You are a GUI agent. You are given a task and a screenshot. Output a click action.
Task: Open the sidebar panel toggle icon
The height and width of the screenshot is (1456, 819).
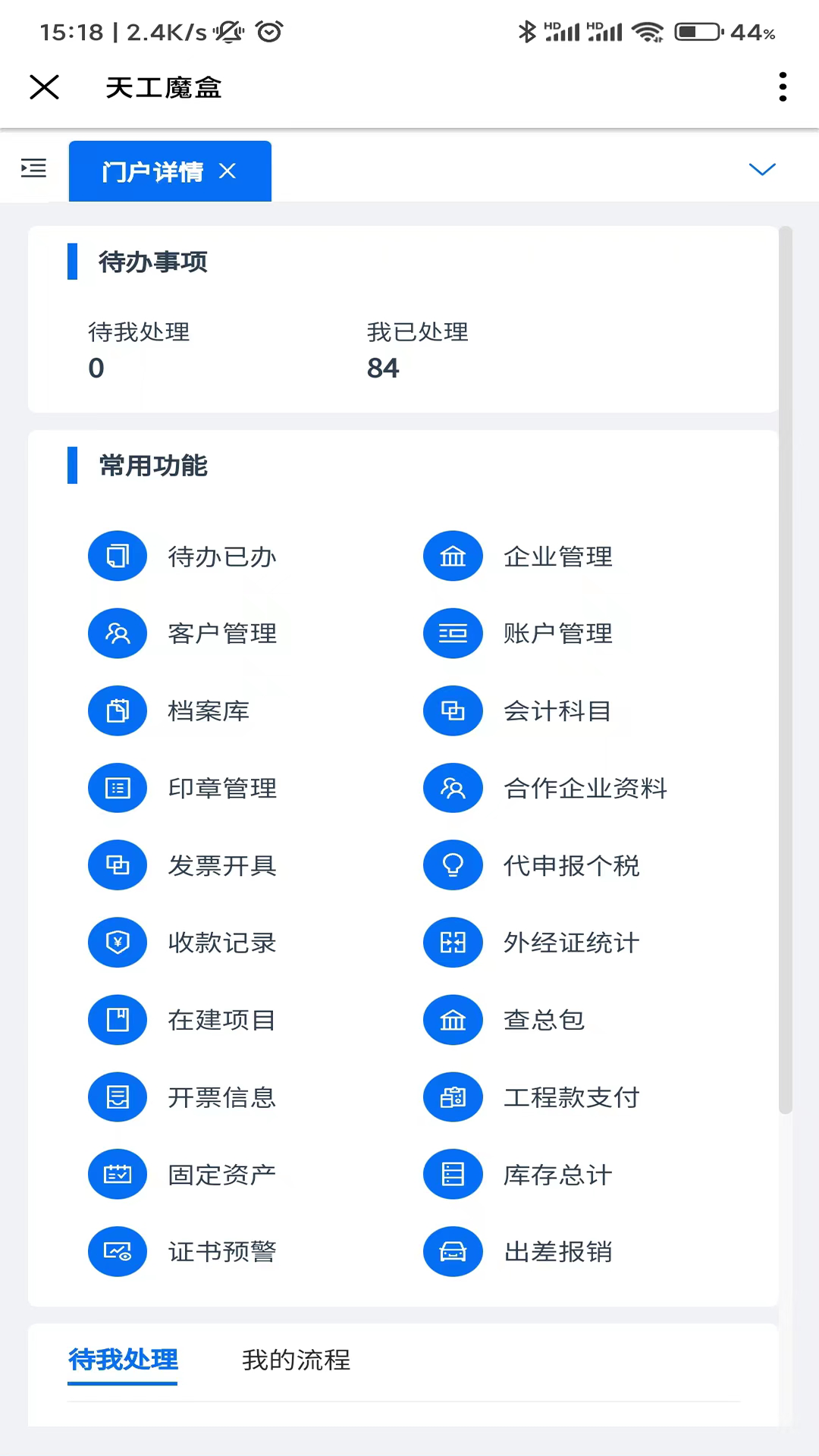33,168
